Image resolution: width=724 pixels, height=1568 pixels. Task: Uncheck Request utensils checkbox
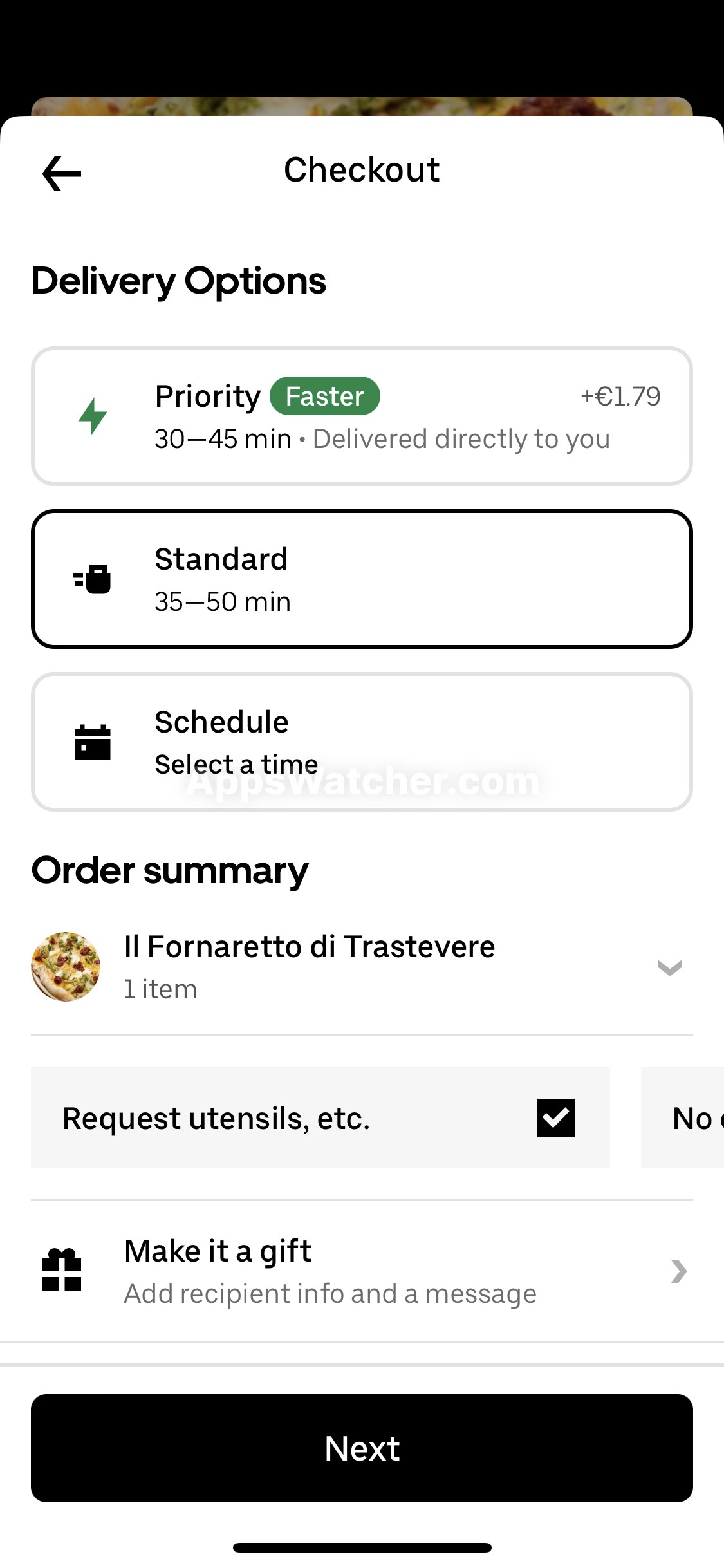pyautogui.click(x=555, y=1117)
